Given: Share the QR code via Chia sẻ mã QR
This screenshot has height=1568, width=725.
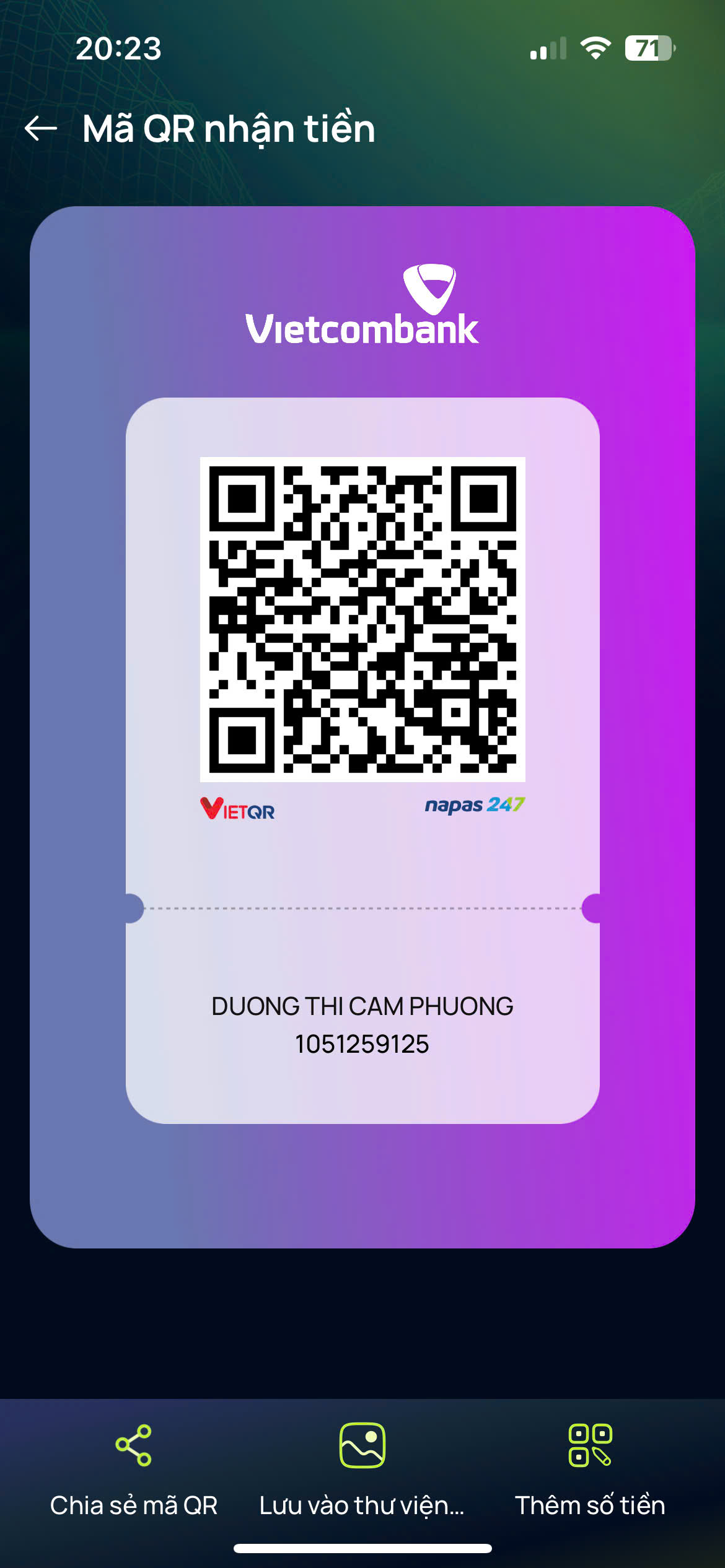Looking at the screenshot, I should click(x=133, y=1469).
